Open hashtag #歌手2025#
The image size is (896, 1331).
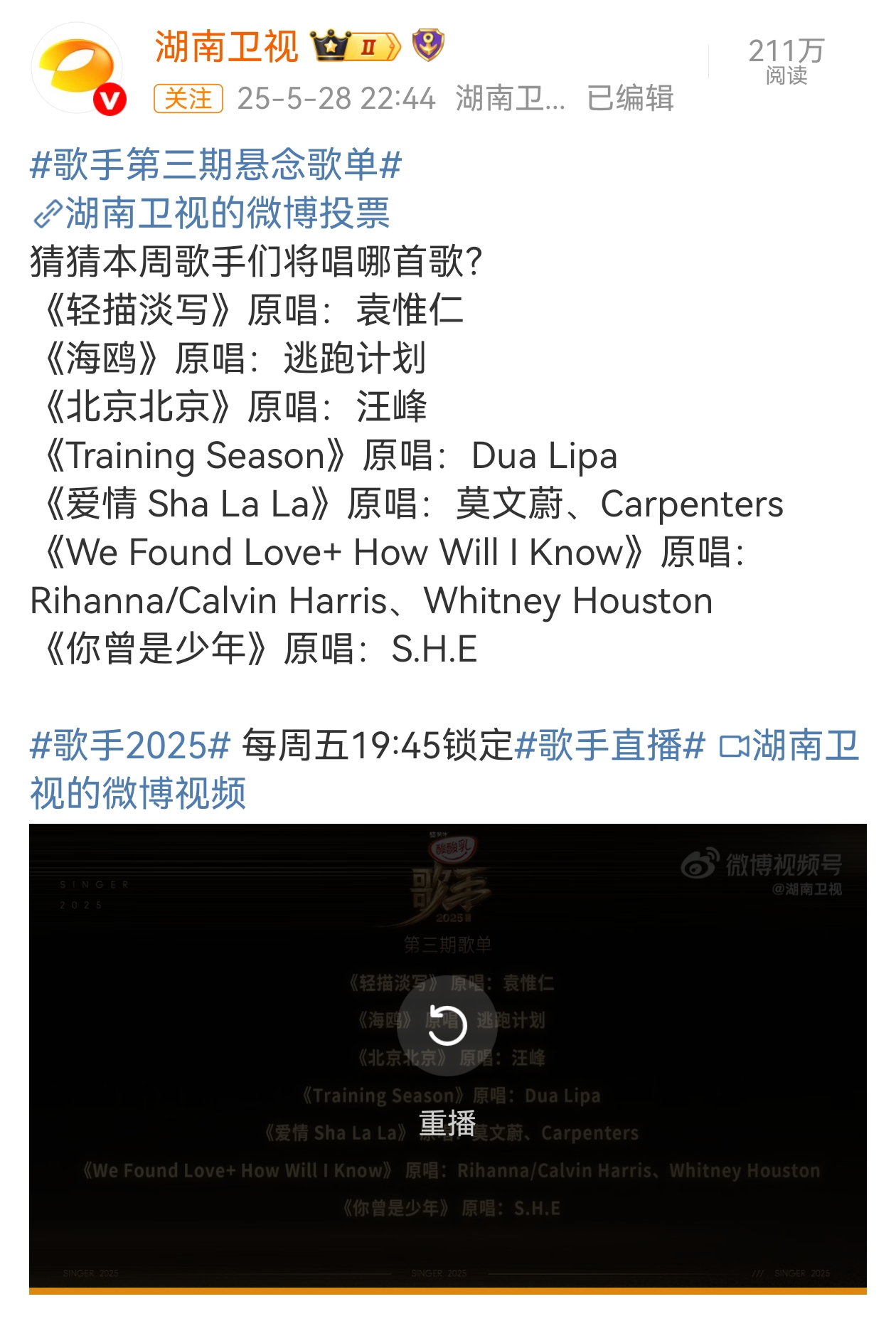tap(131, 746)
